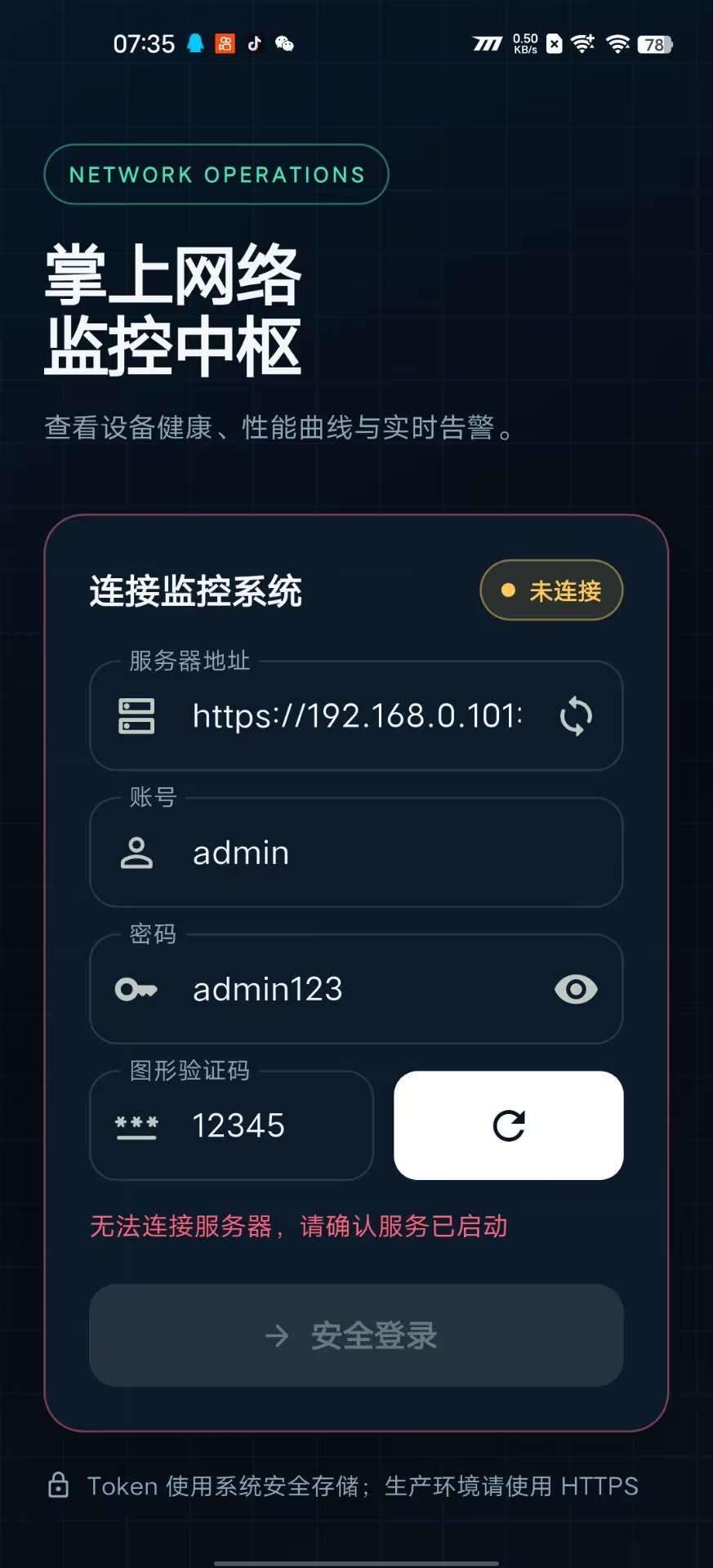Tap the server address field
The width and height of the screenshot is (713, 1568).
[356, 715]
